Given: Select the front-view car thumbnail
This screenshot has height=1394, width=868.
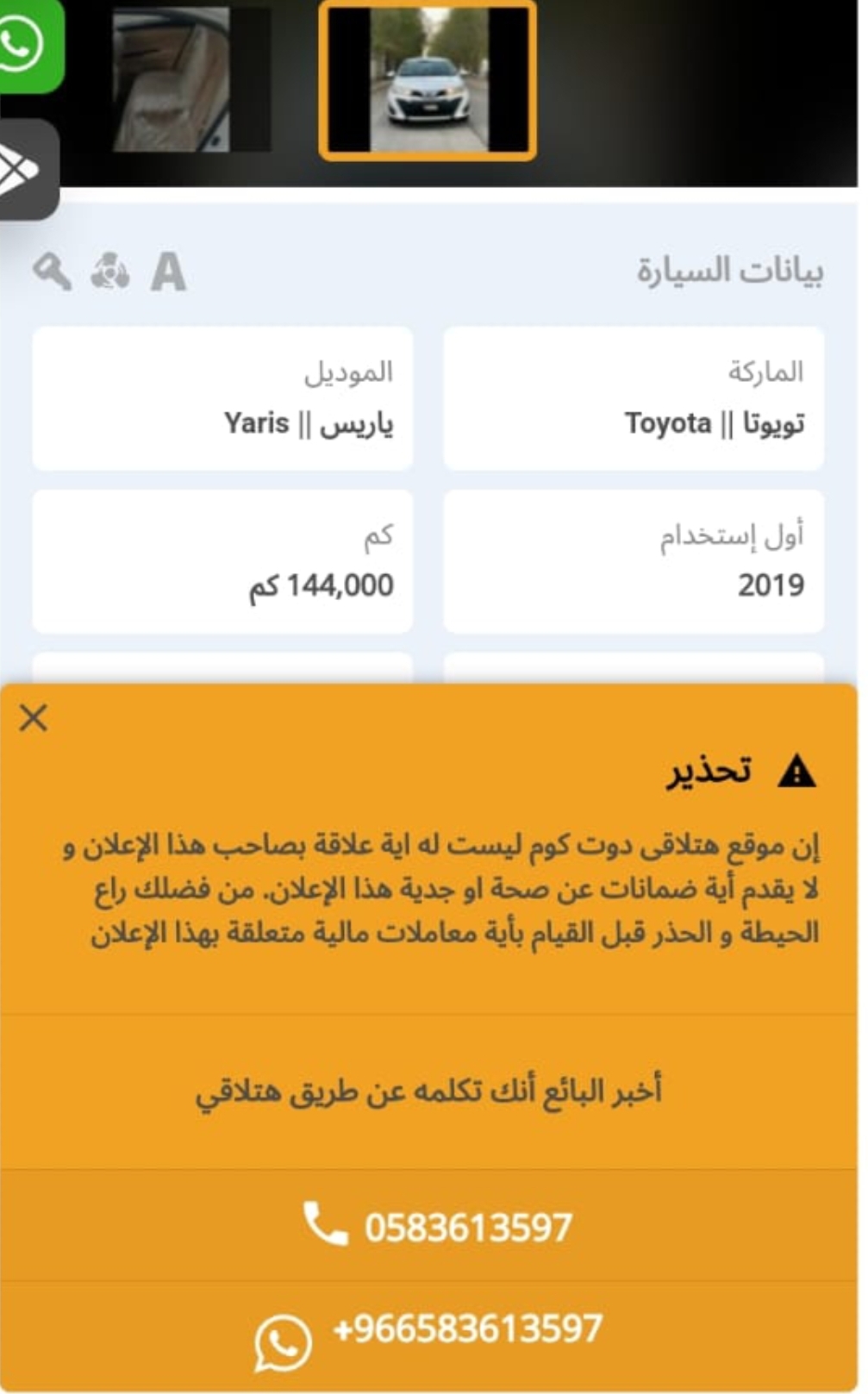Looking at the screenshot, I should pos(428,79).
